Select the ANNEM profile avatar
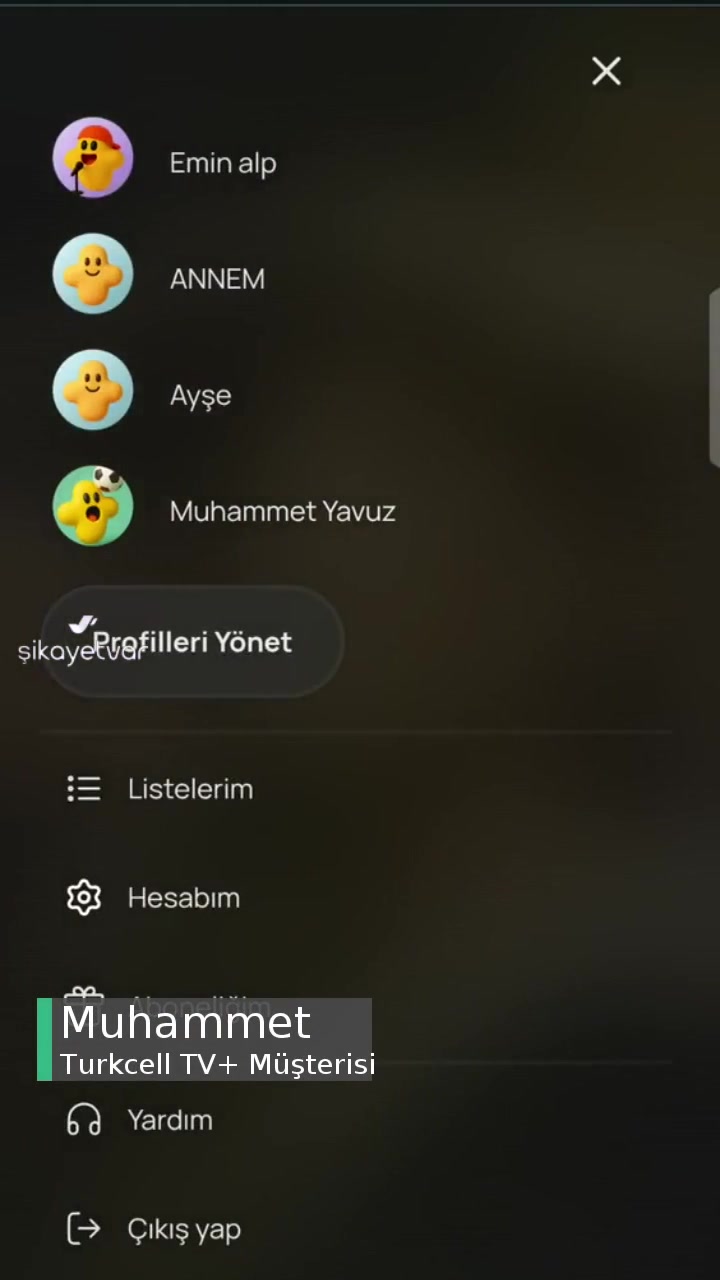The image size is (720, 1280). 93,272
